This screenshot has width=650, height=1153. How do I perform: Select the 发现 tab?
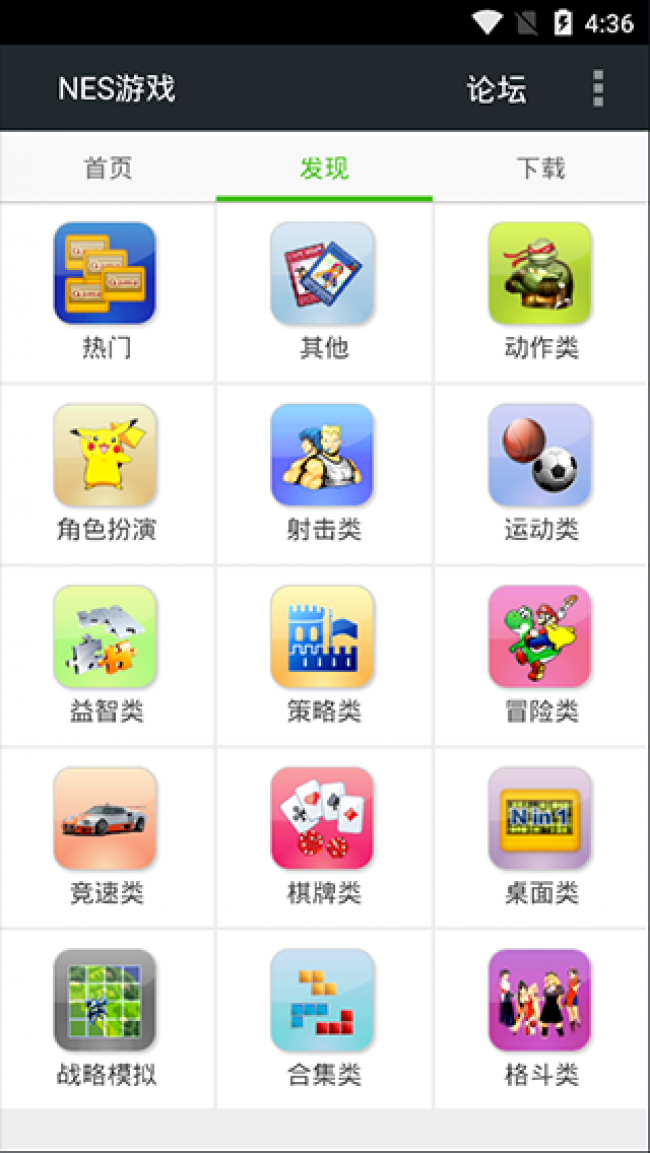[x=324, y=168]
